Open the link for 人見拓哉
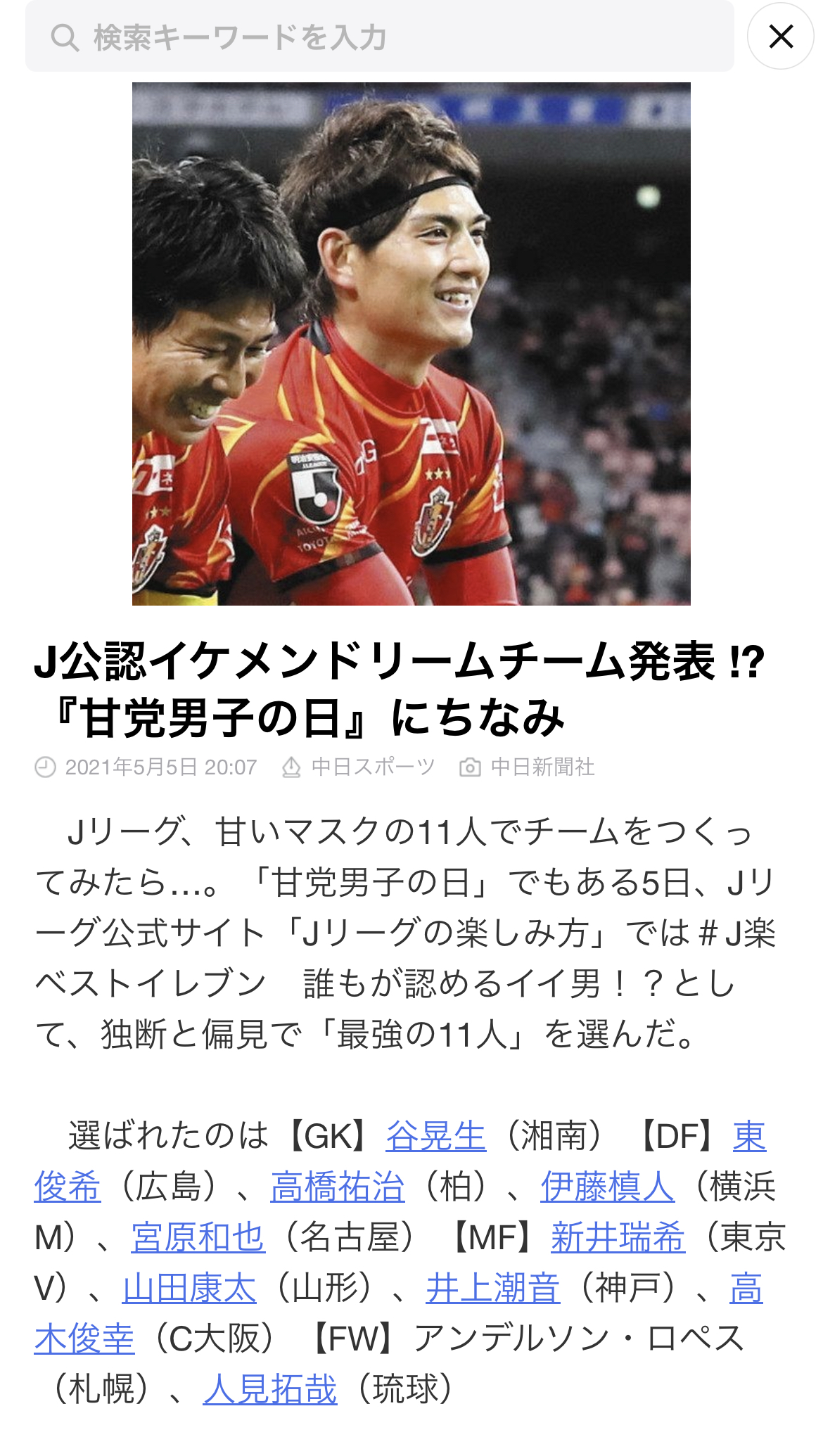 pyautogui.click(x=270, y=1389)
